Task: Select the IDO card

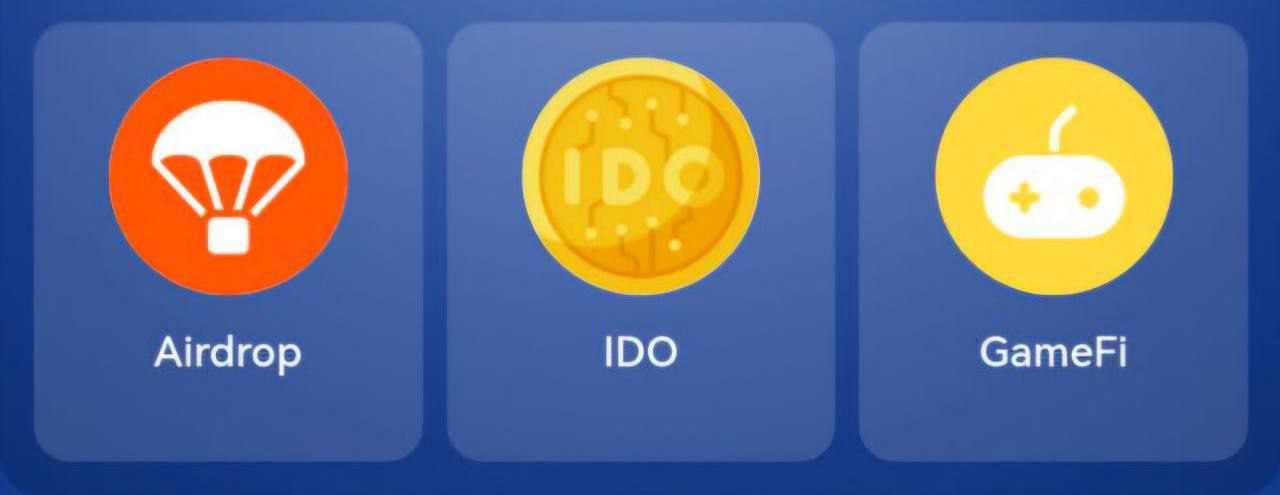Action: [640, 241]
